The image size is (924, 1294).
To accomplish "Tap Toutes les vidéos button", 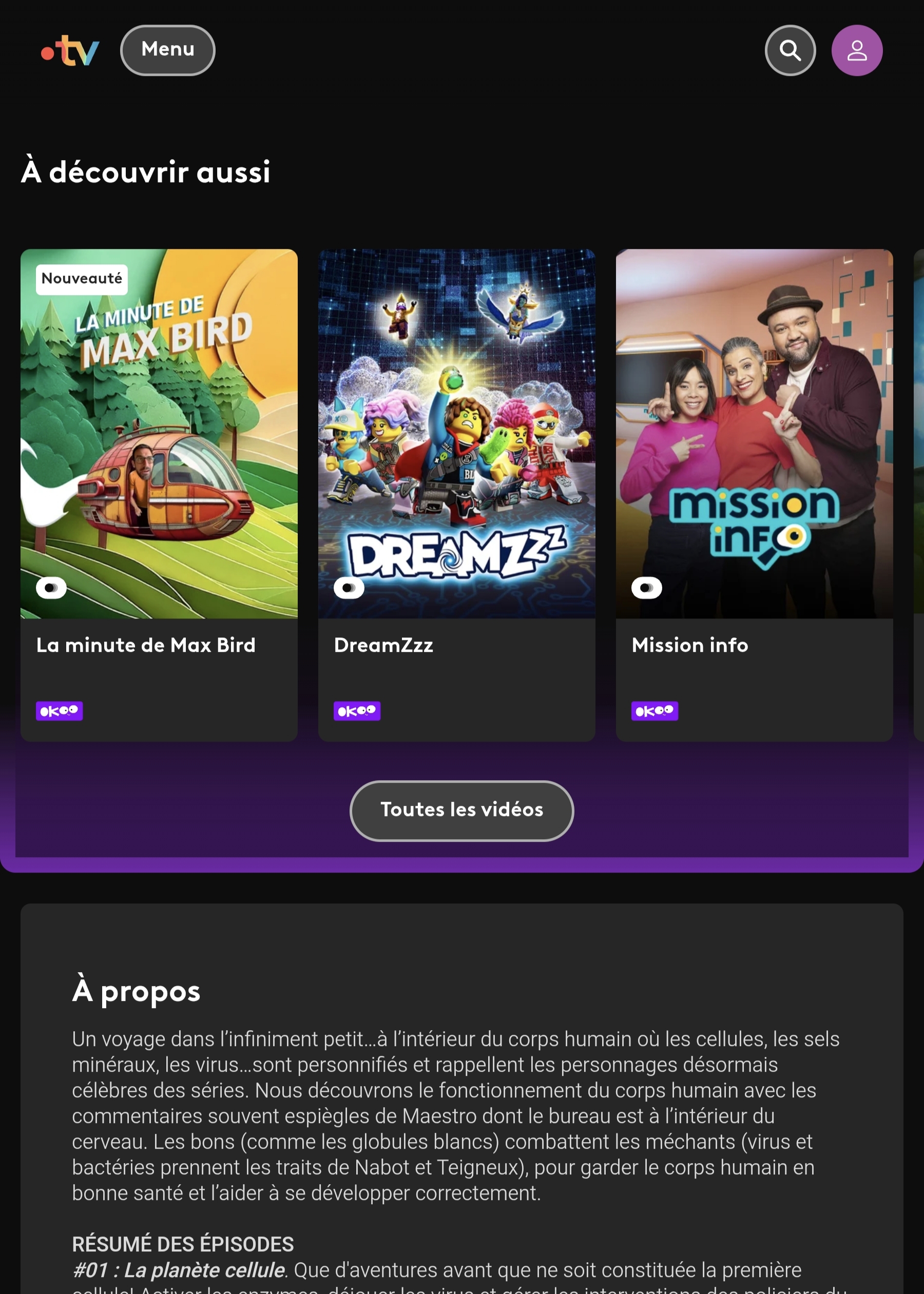I will click(x=461, y=810).
